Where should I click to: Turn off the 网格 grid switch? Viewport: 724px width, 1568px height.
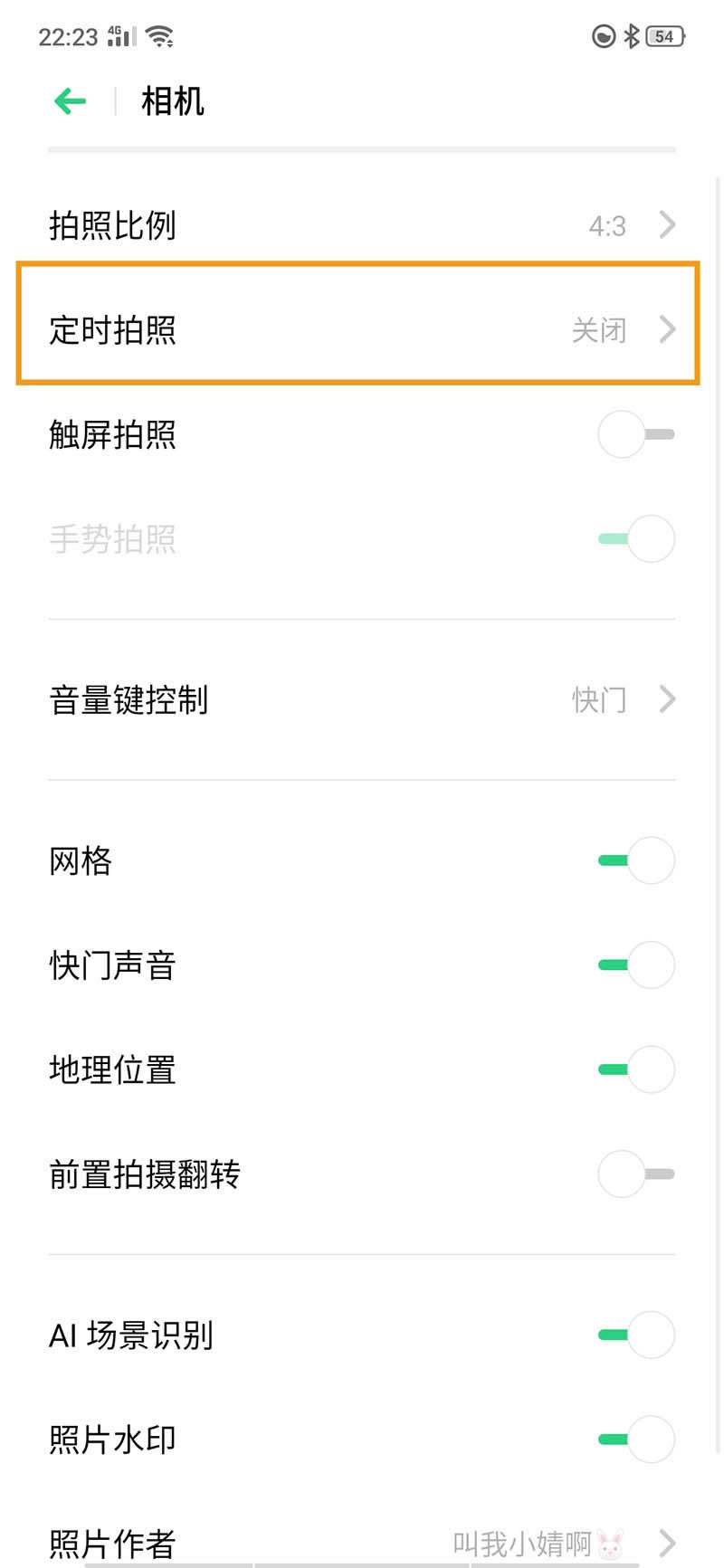coord(635,860)
